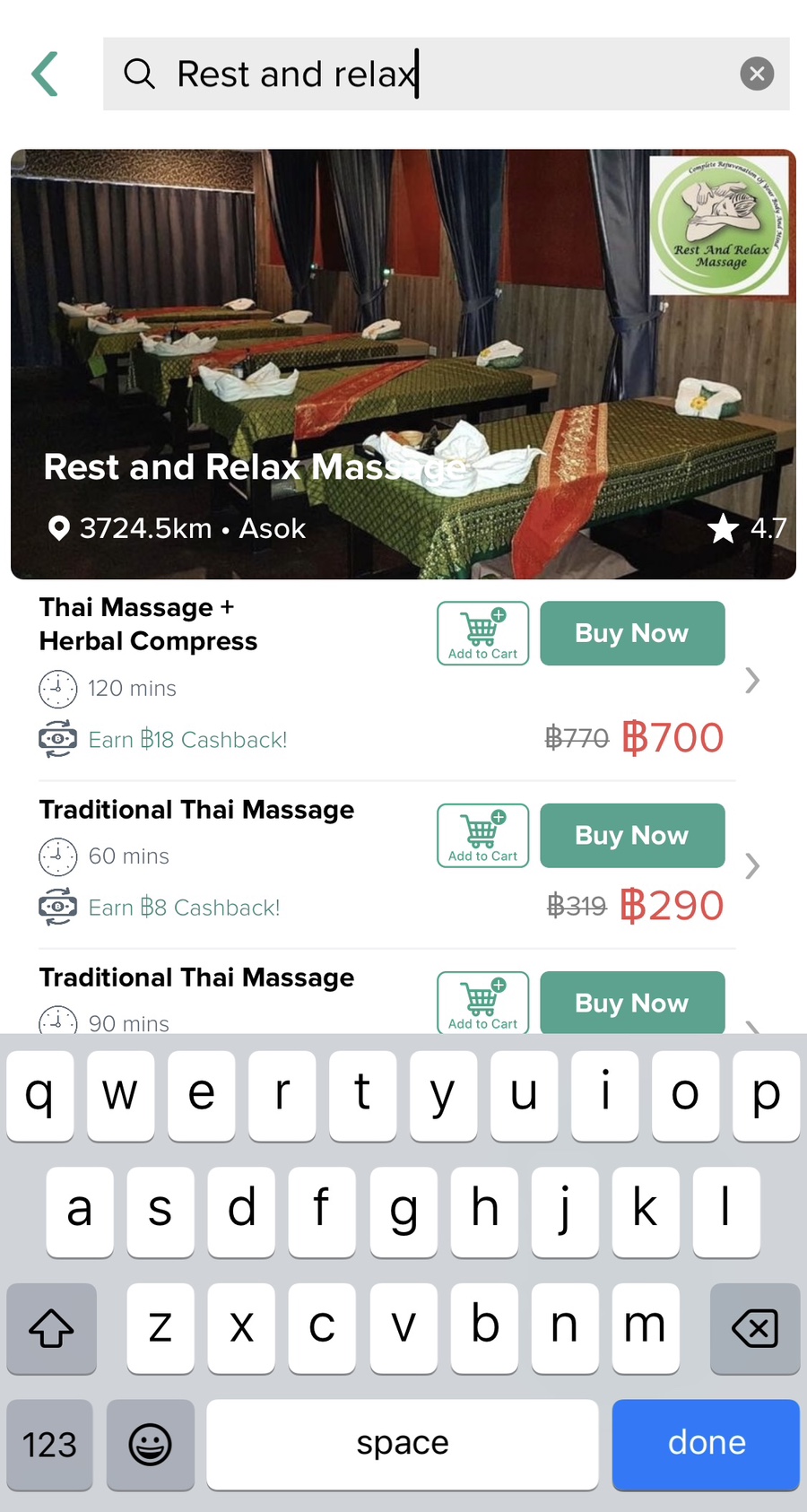Hit the keyboard backspace key
The width and height of the screenshot is (807, 1512).
coord(754,1327)
